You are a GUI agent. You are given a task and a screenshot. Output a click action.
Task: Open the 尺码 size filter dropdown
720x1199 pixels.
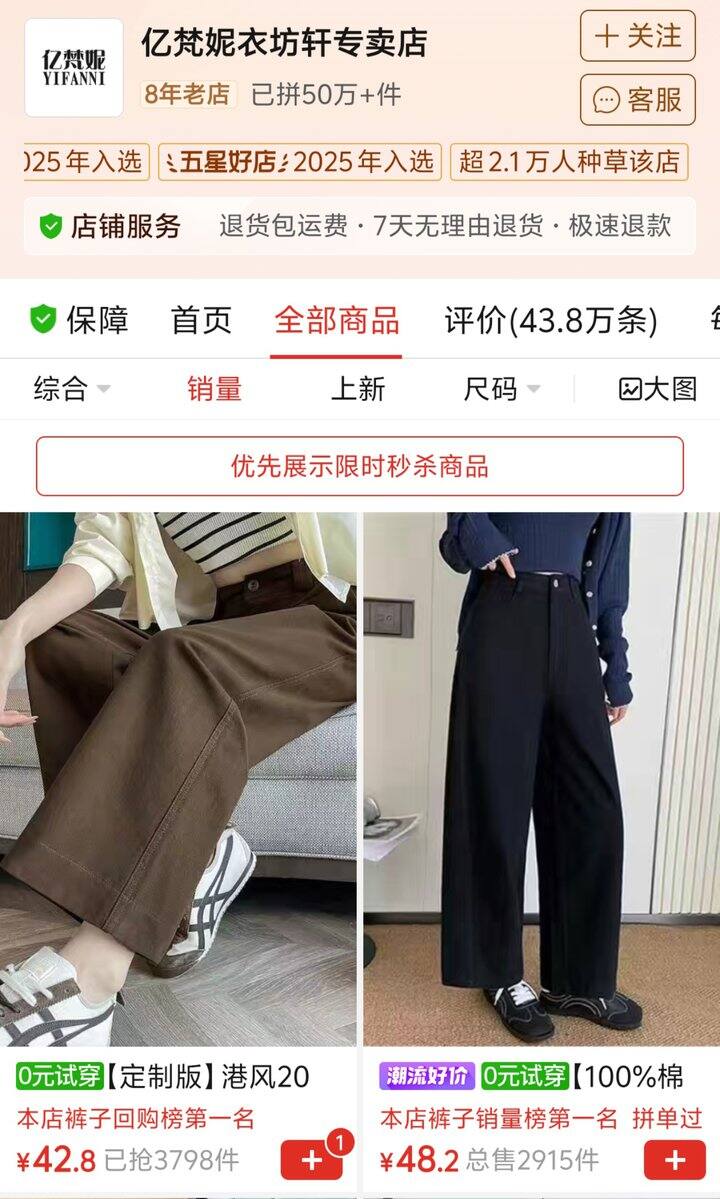(501, 389)
